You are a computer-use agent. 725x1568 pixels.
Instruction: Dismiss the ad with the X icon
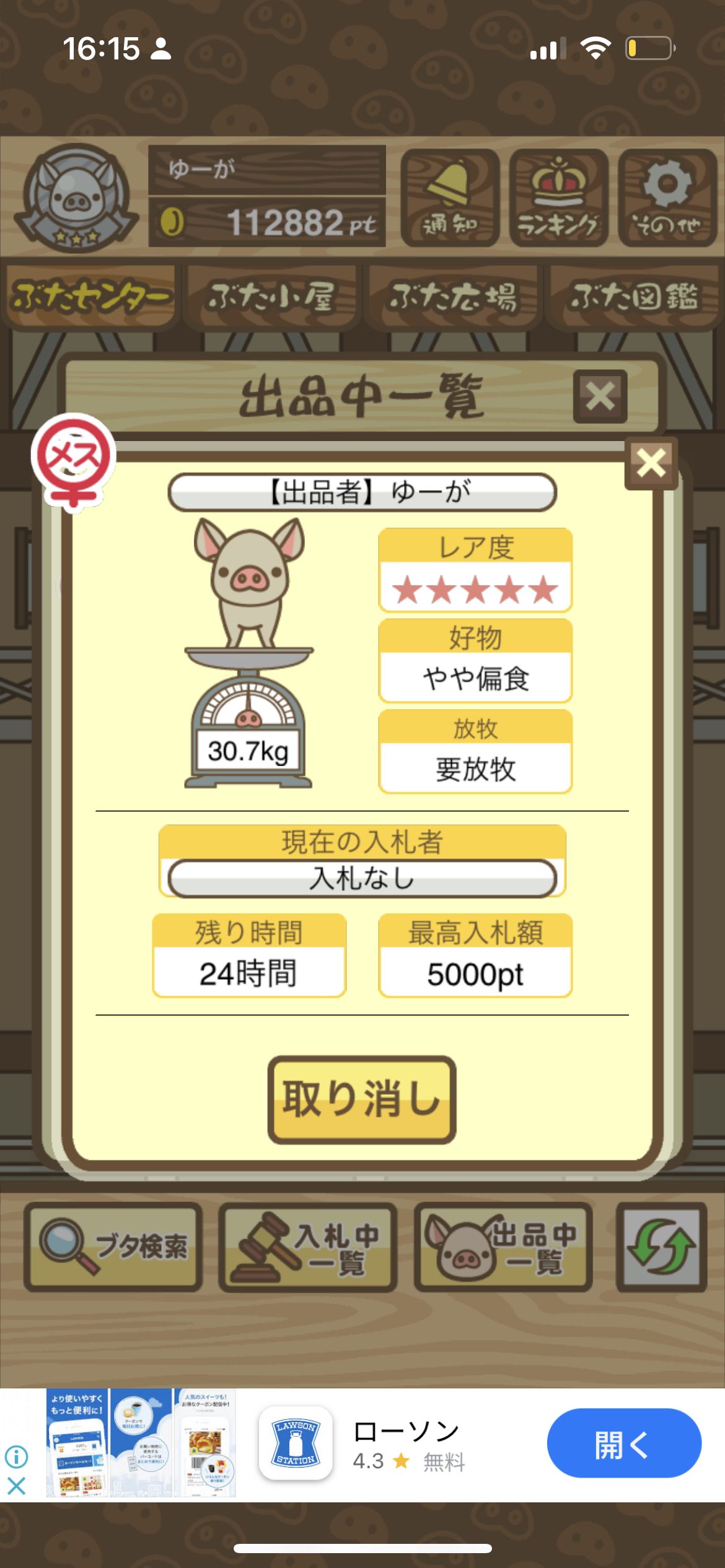click(x=17, y=1486)
